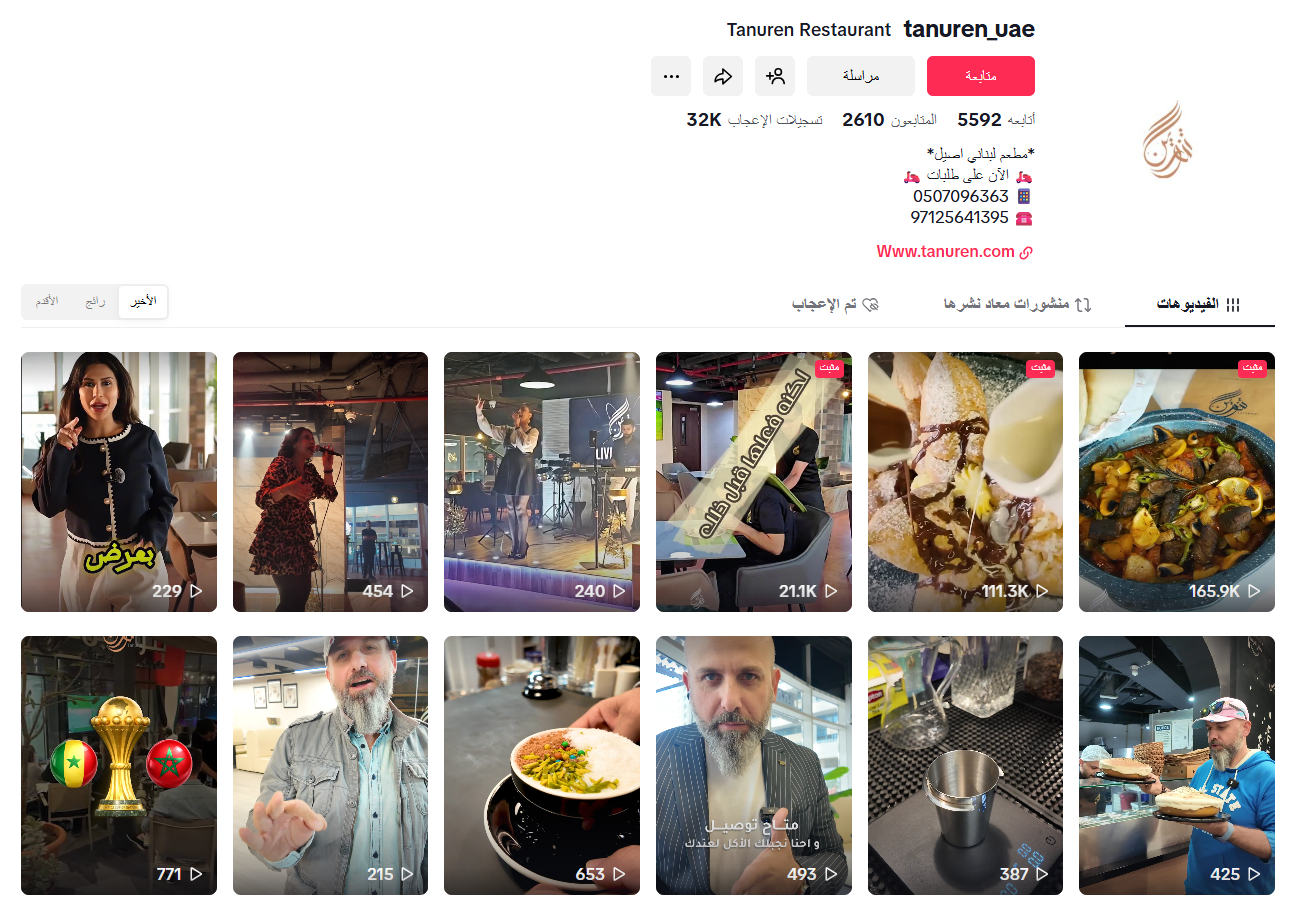1309x904 pixels.
Task: Switch to the منشورات معاد نشرها tab
Action: [1017, 304]
